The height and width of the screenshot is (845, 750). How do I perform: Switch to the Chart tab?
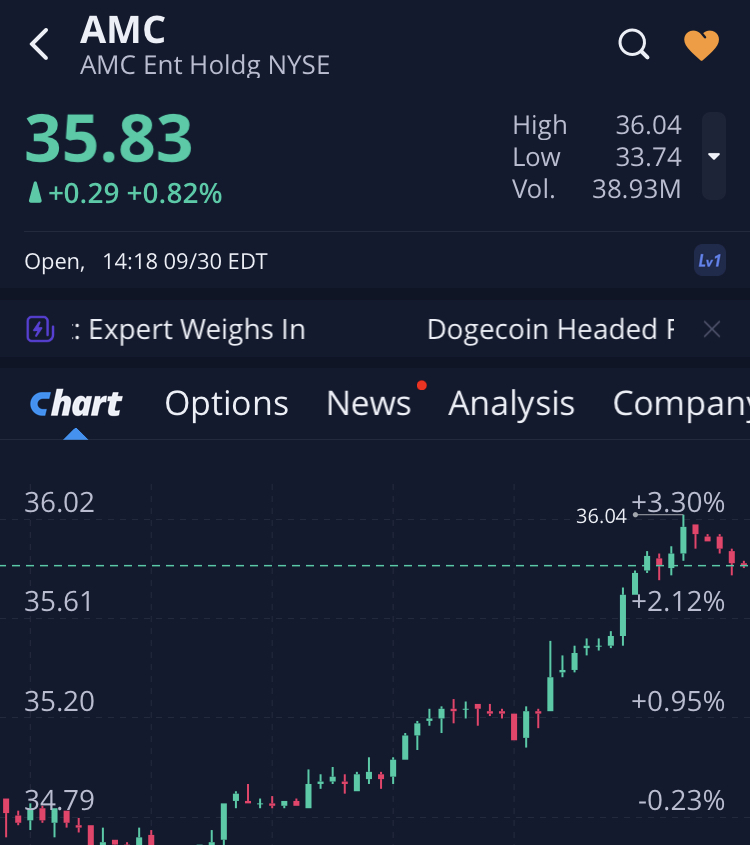point(76,403)
